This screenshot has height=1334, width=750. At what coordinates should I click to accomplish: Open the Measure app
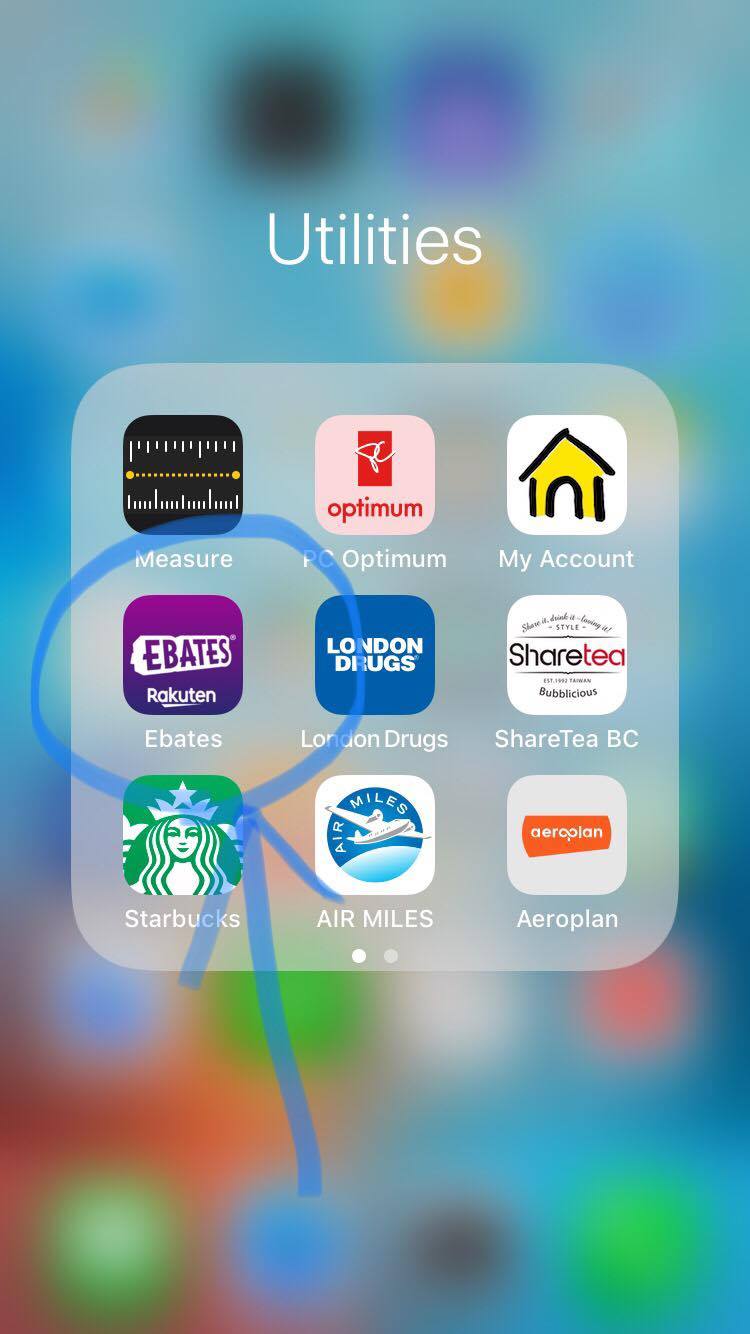183,475
